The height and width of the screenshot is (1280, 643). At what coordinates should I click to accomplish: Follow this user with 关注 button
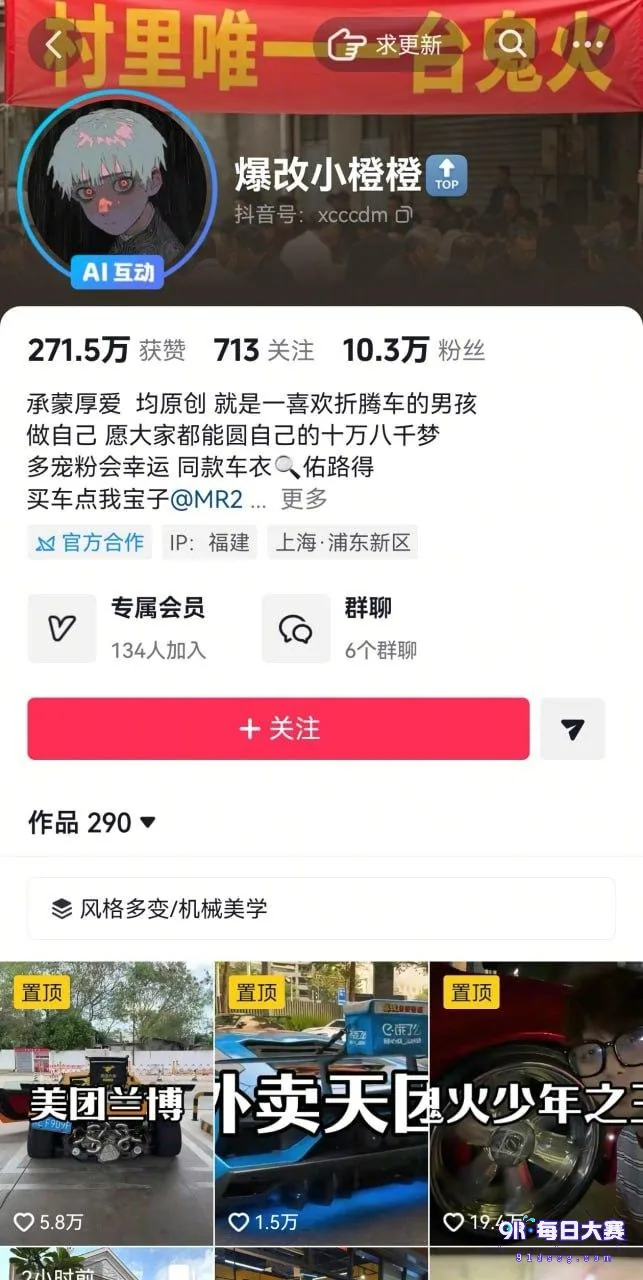pos(279,729)
